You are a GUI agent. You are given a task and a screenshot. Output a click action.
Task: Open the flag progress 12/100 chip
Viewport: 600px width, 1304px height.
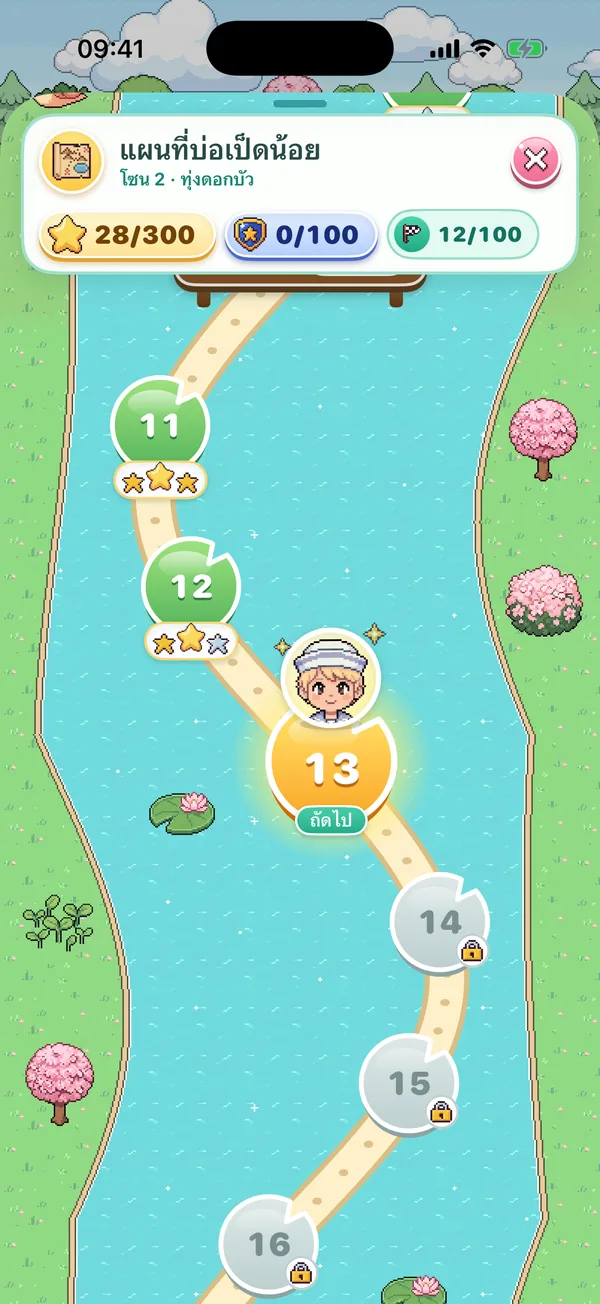(463, 235)
